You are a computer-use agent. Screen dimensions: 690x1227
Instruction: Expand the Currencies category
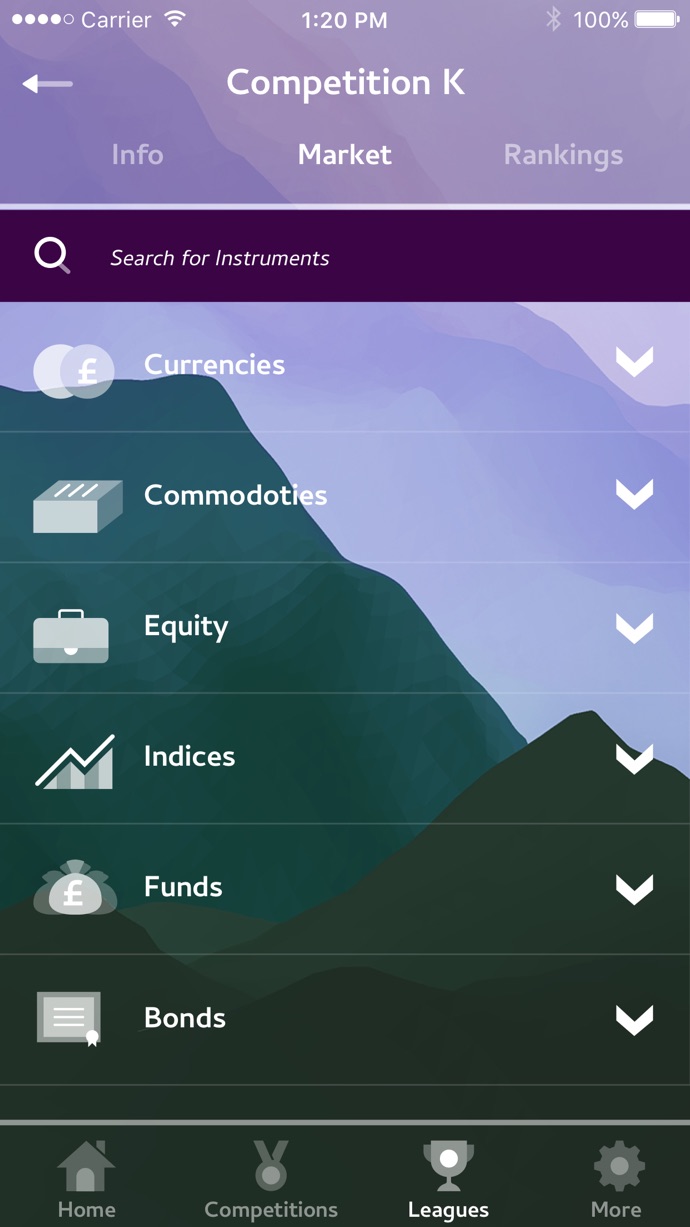pyautogui.click(x=634, y=363)
